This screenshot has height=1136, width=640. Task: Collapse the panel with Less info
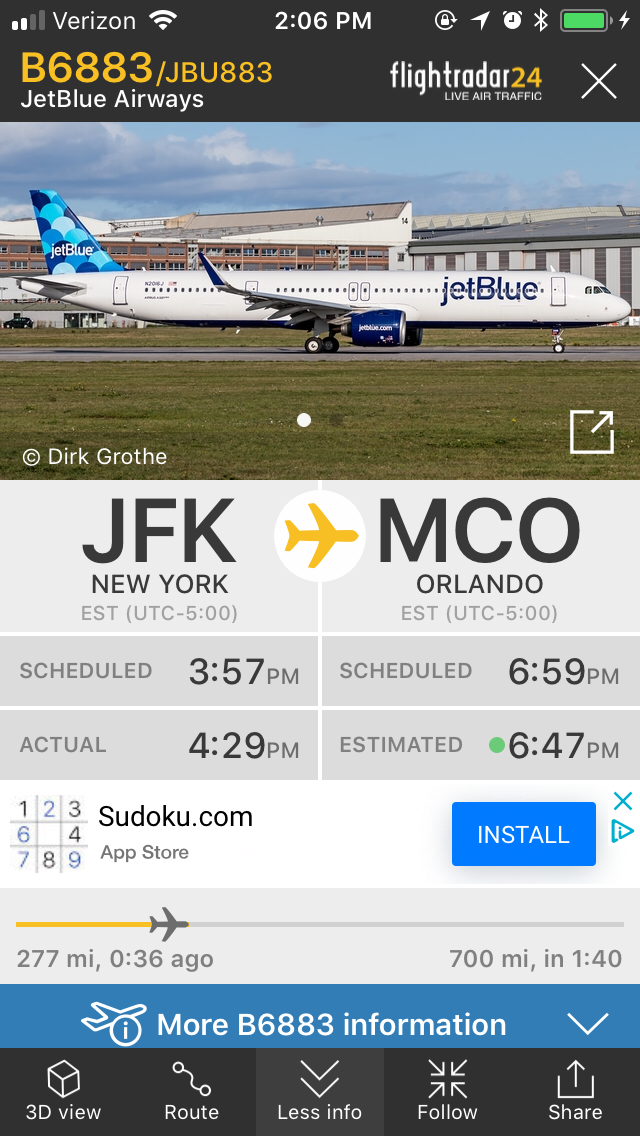(320, 1091)
